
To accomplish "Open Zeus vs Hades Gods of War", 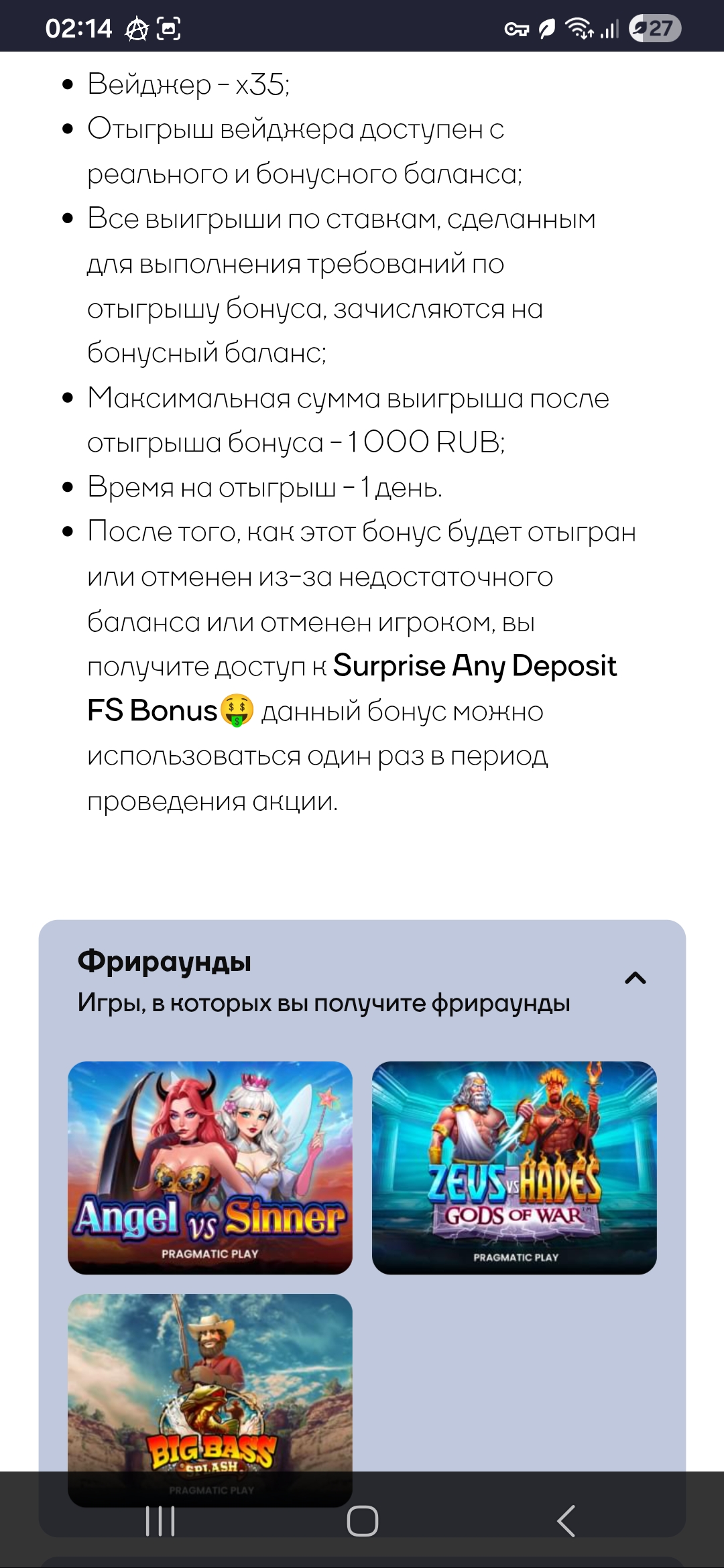I will point(514,1167).
